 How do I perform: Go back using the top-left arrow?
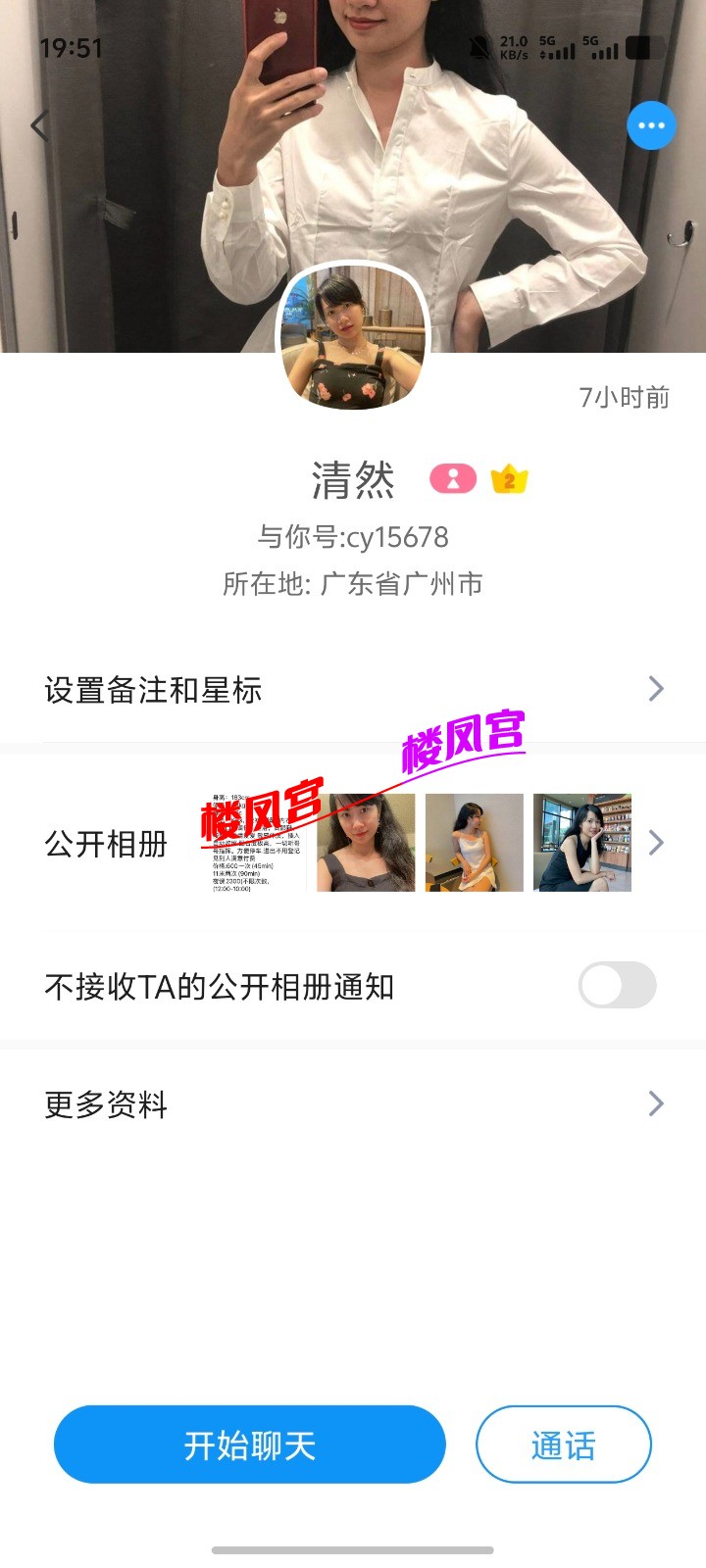(x=39, y=125)
